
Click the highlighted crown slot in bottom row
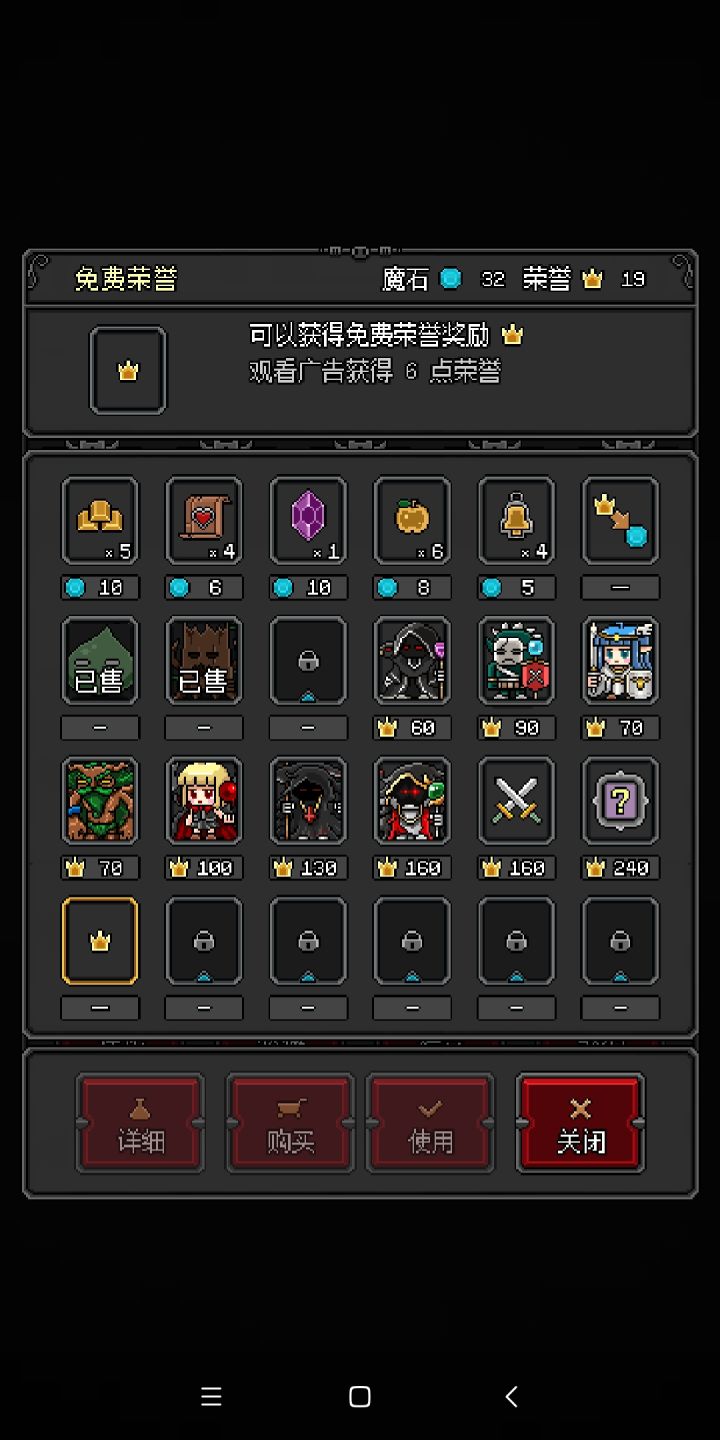point(100,940)
